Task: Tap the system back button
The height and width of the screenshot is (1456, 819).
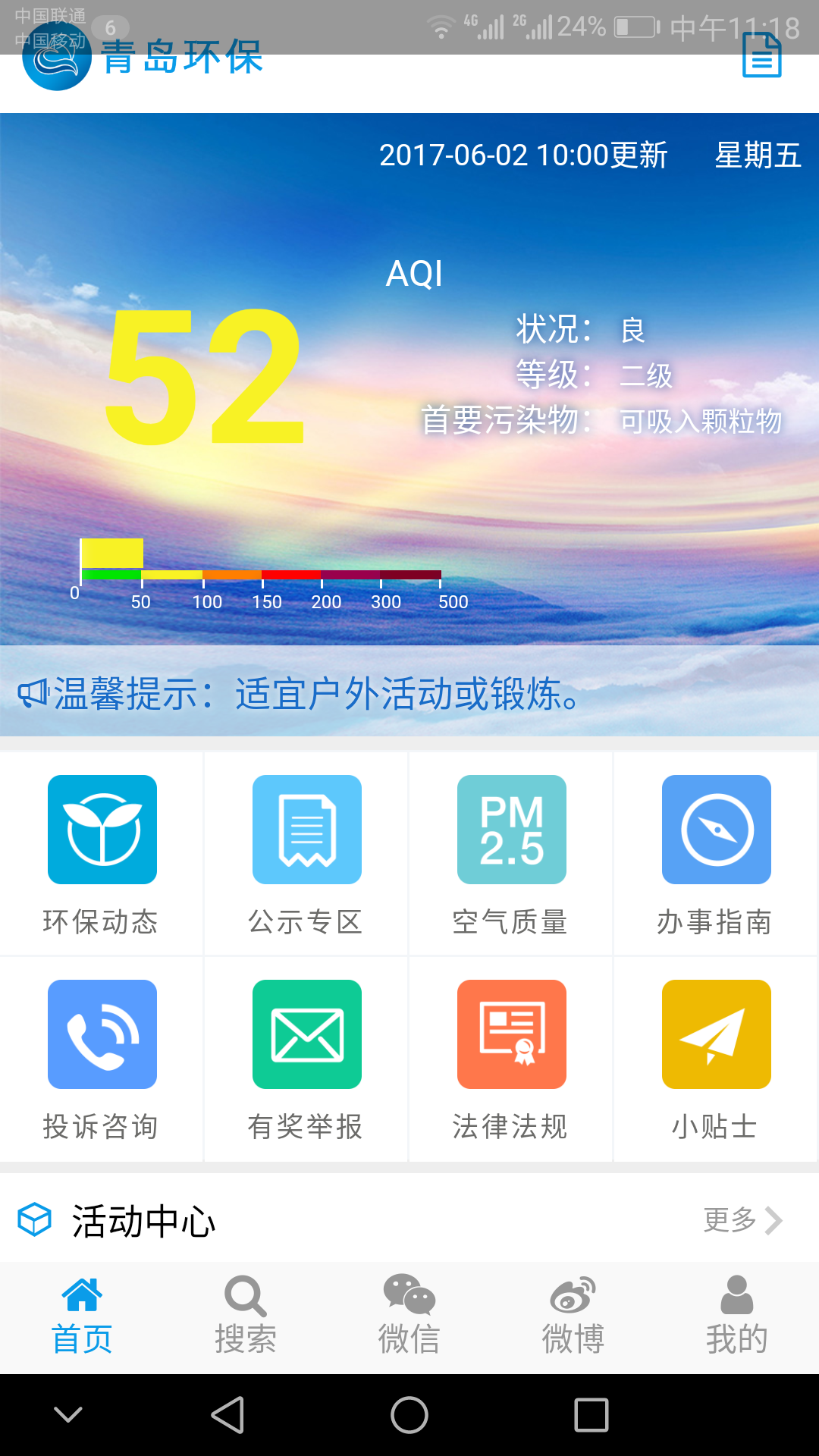Action: 227,1415
